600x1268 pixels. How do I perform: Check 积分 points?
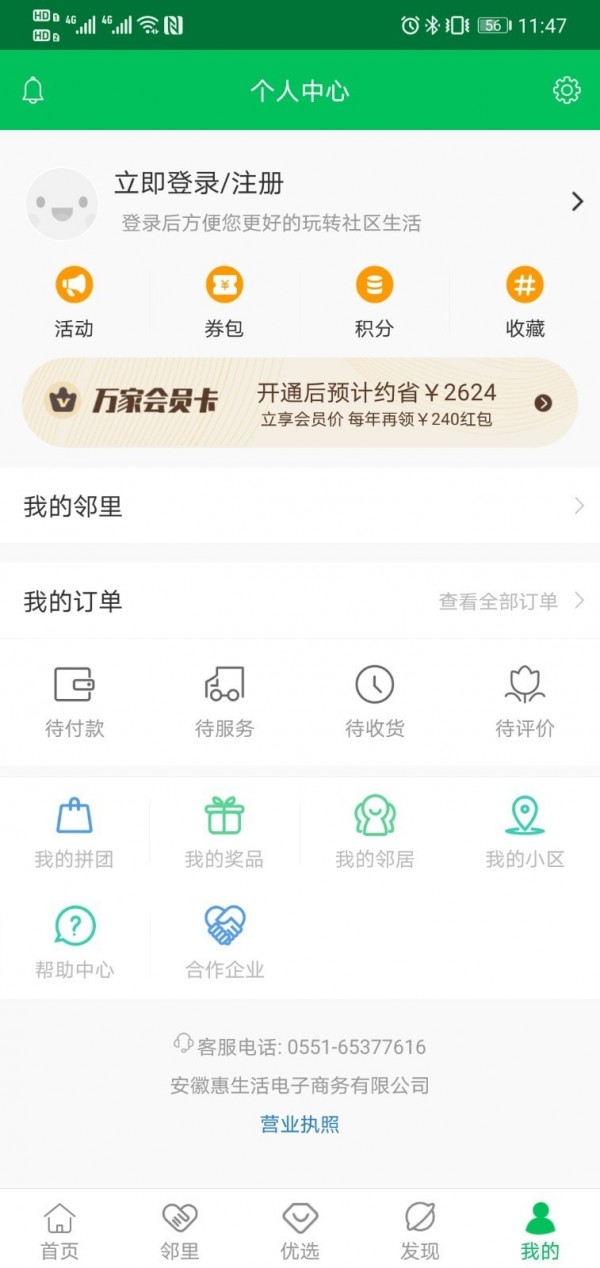coord(374,302)
